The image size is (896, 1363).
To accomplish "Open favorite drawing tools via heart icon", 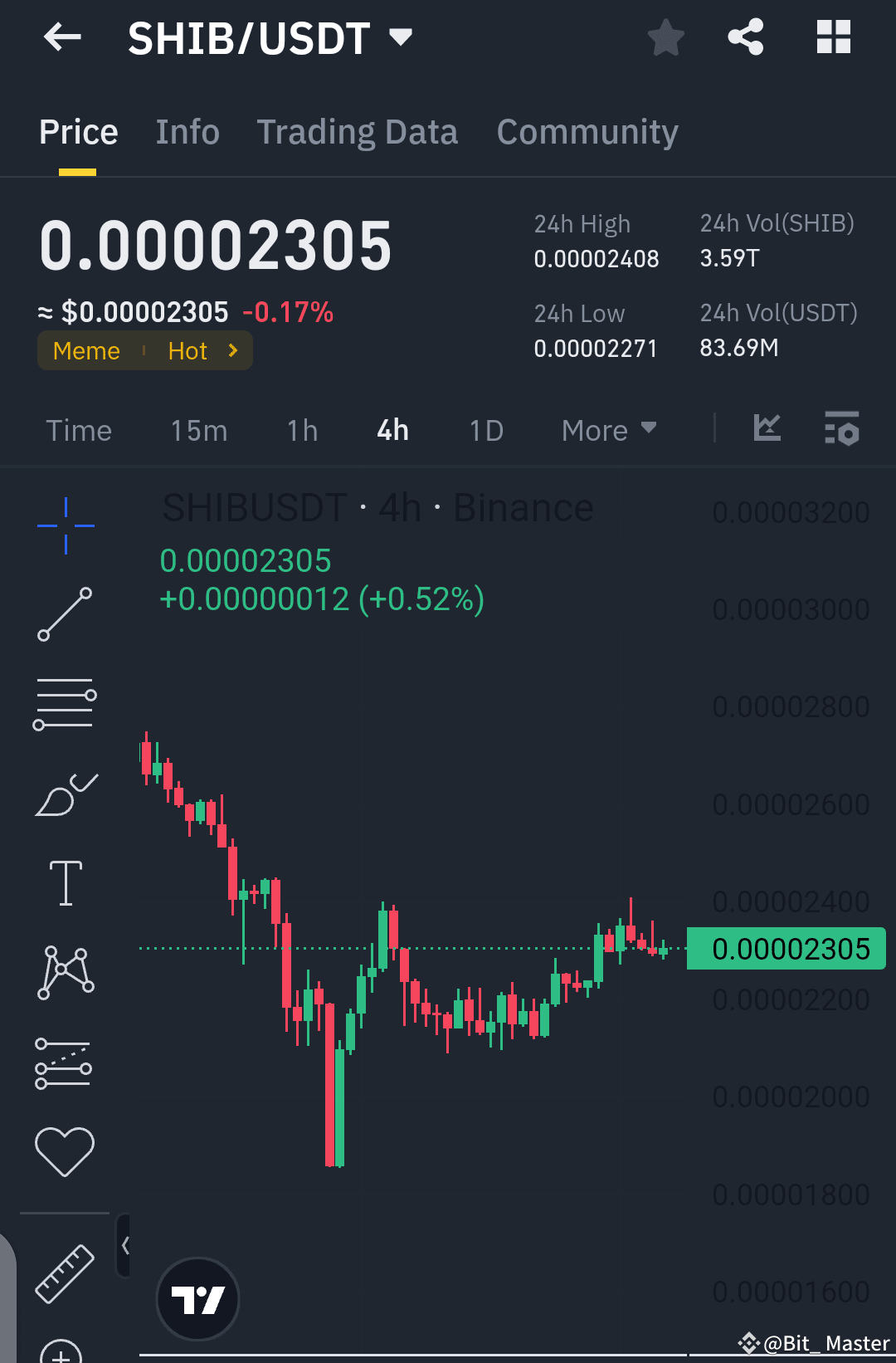I will pyautogui.click(x=65, y=1147).
